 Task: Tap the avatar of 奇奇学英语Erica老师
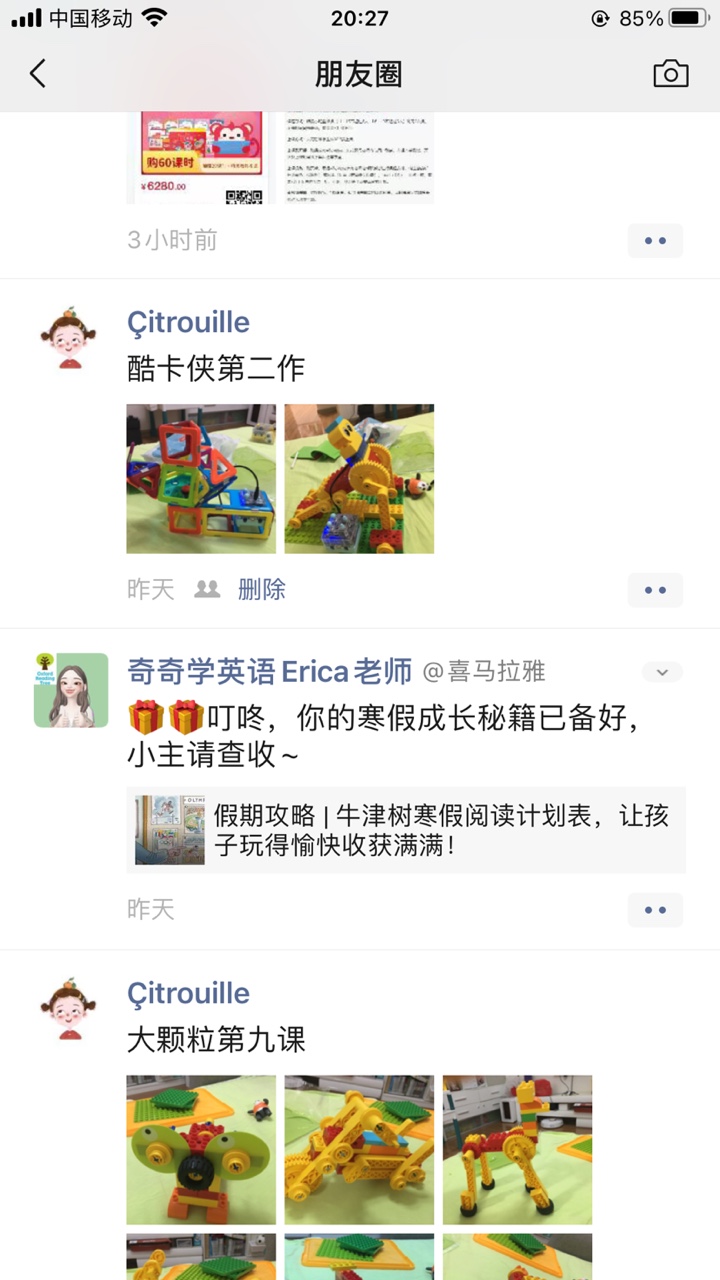click(x=71, y=690)
